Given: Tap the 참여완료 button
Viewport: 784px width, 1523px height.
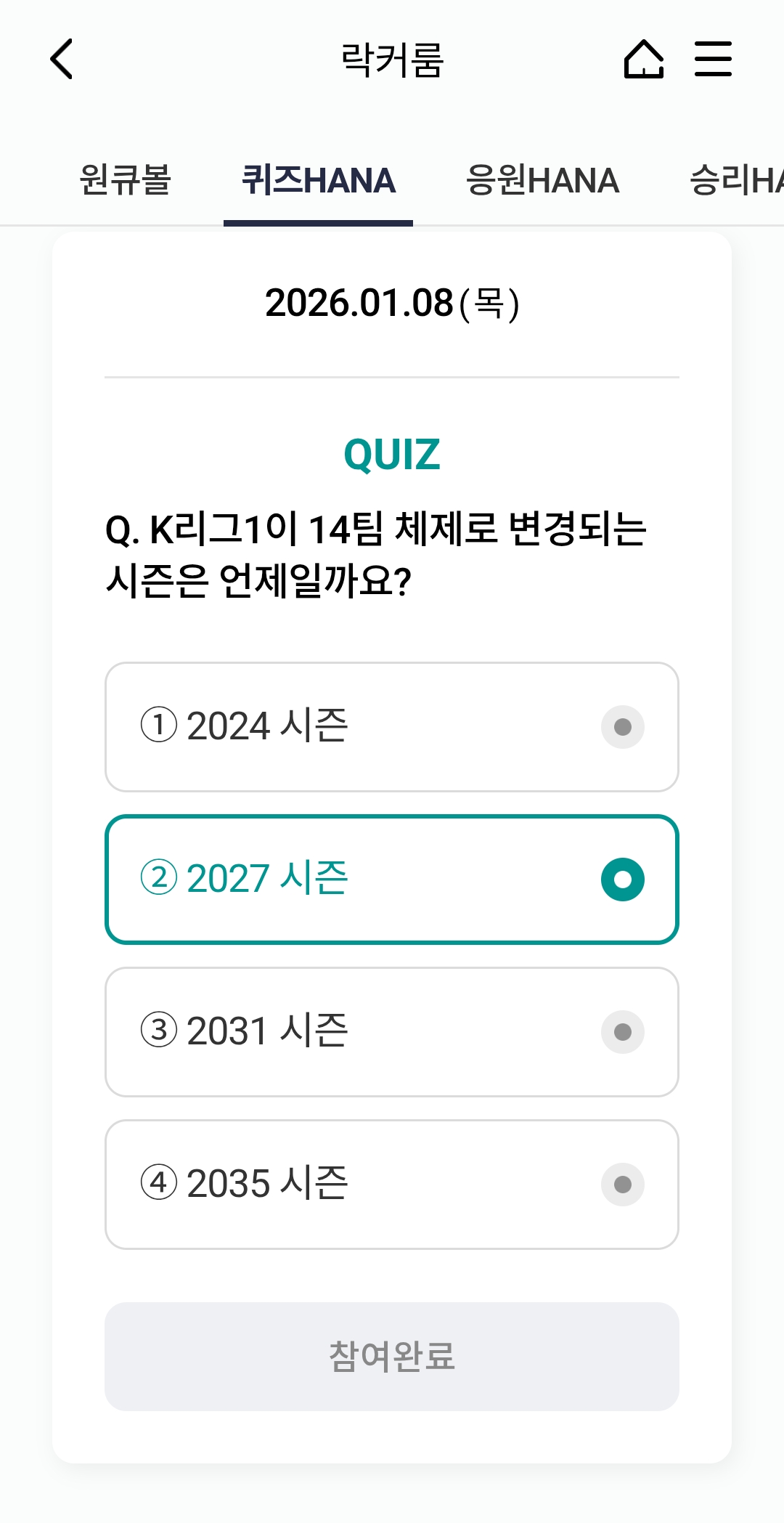Looking at the screenshot, I should (392, 1357).
